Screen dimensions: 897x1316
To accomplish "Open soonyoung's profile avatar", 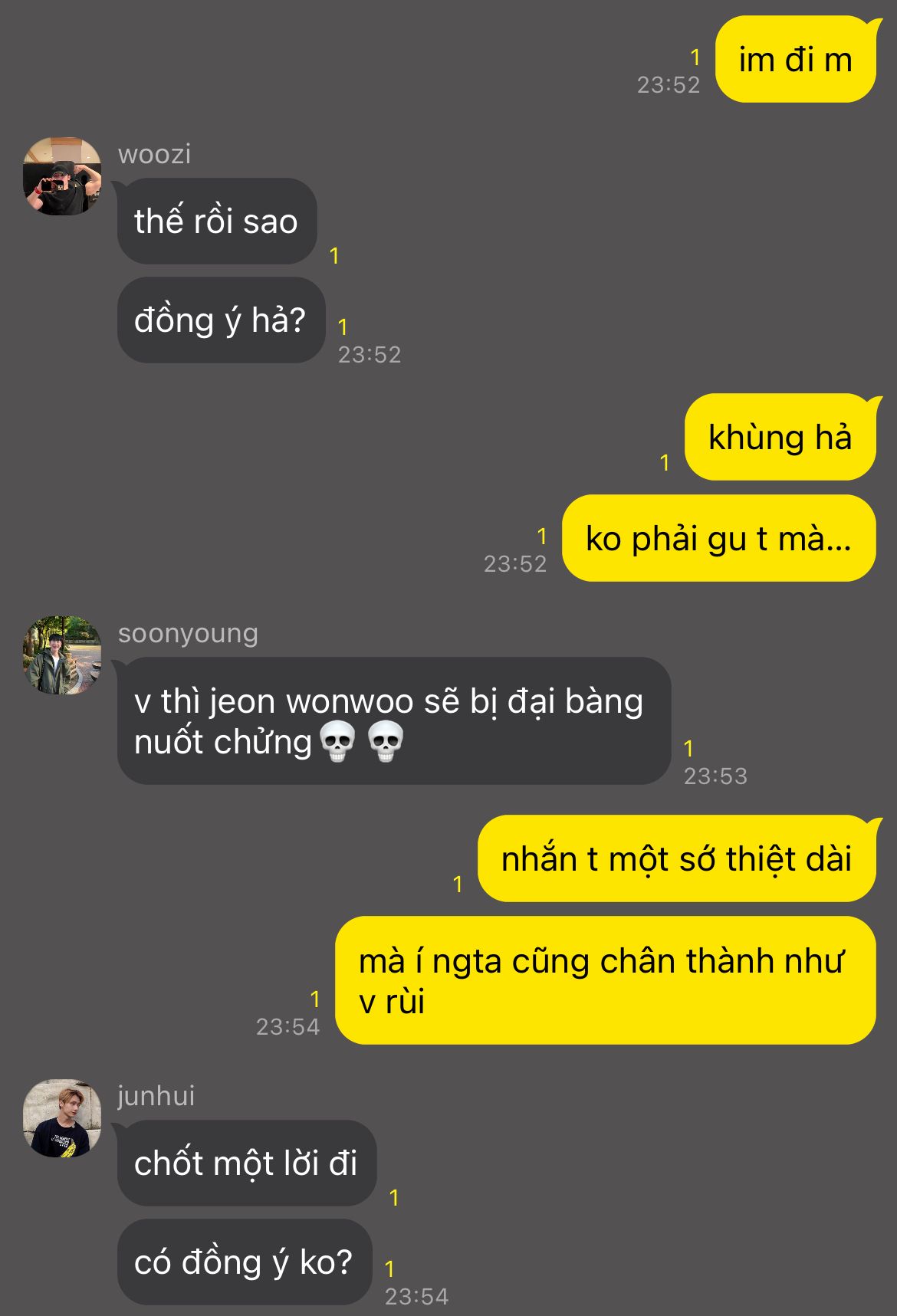I will click(62, 655).
